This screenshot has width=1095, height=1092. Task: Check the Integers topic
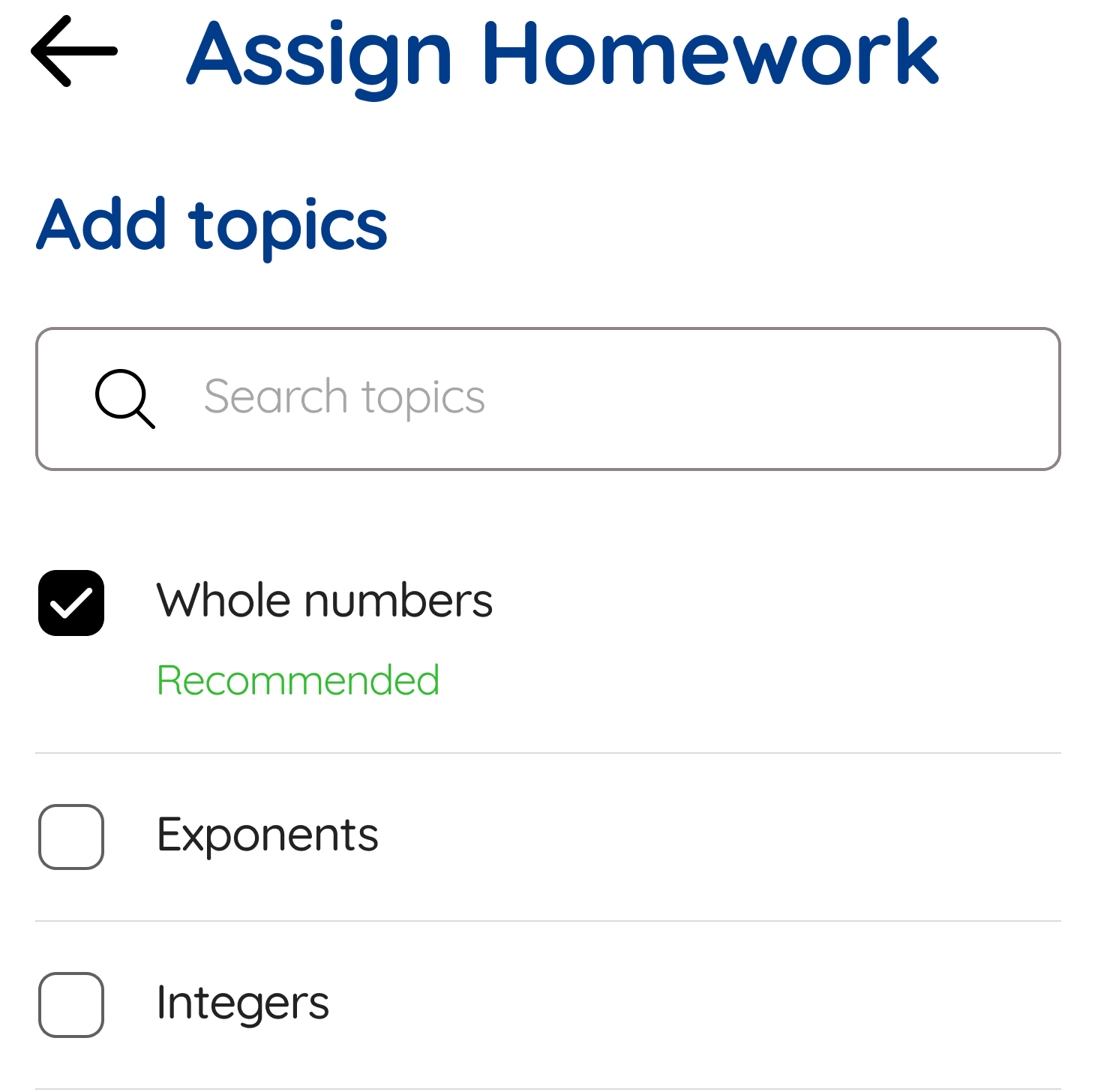[x=71, y=1005]
